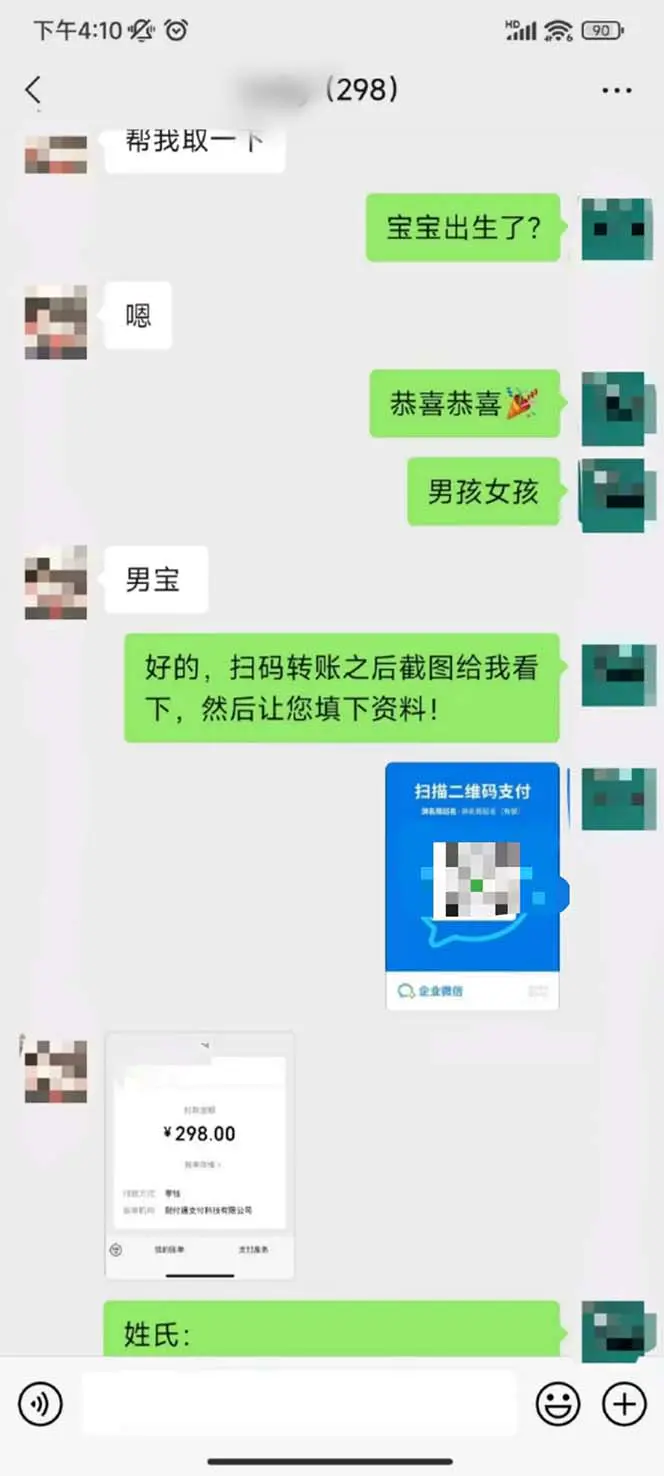The width and height of the screenshot is (664, 1476).
Task: Open the avatar next to 男宝
Action: [x=56, y=582]
